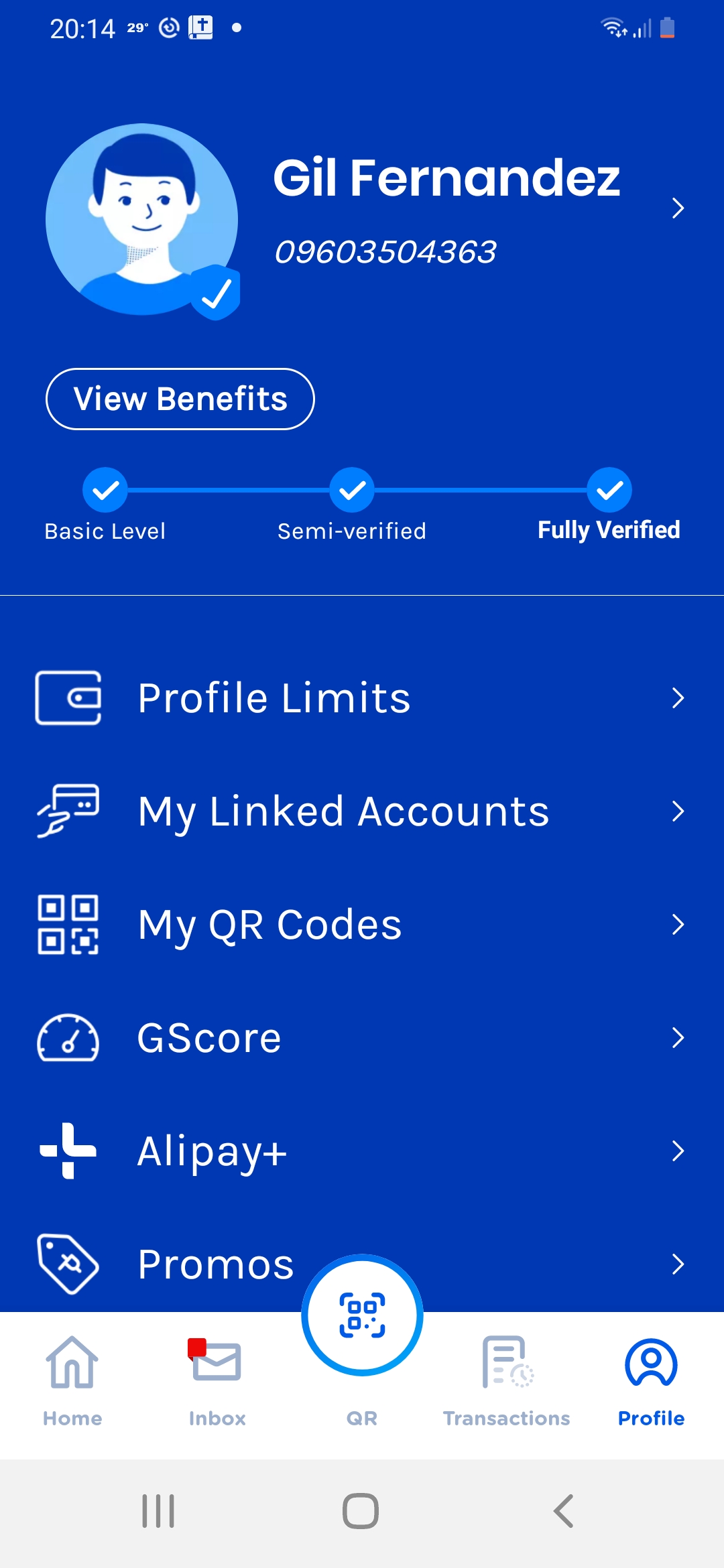The width and height of the screenshot is (724, 1568).
Task: Open My QR Codes
Action: pyautogui.click(x=362, y=925)
